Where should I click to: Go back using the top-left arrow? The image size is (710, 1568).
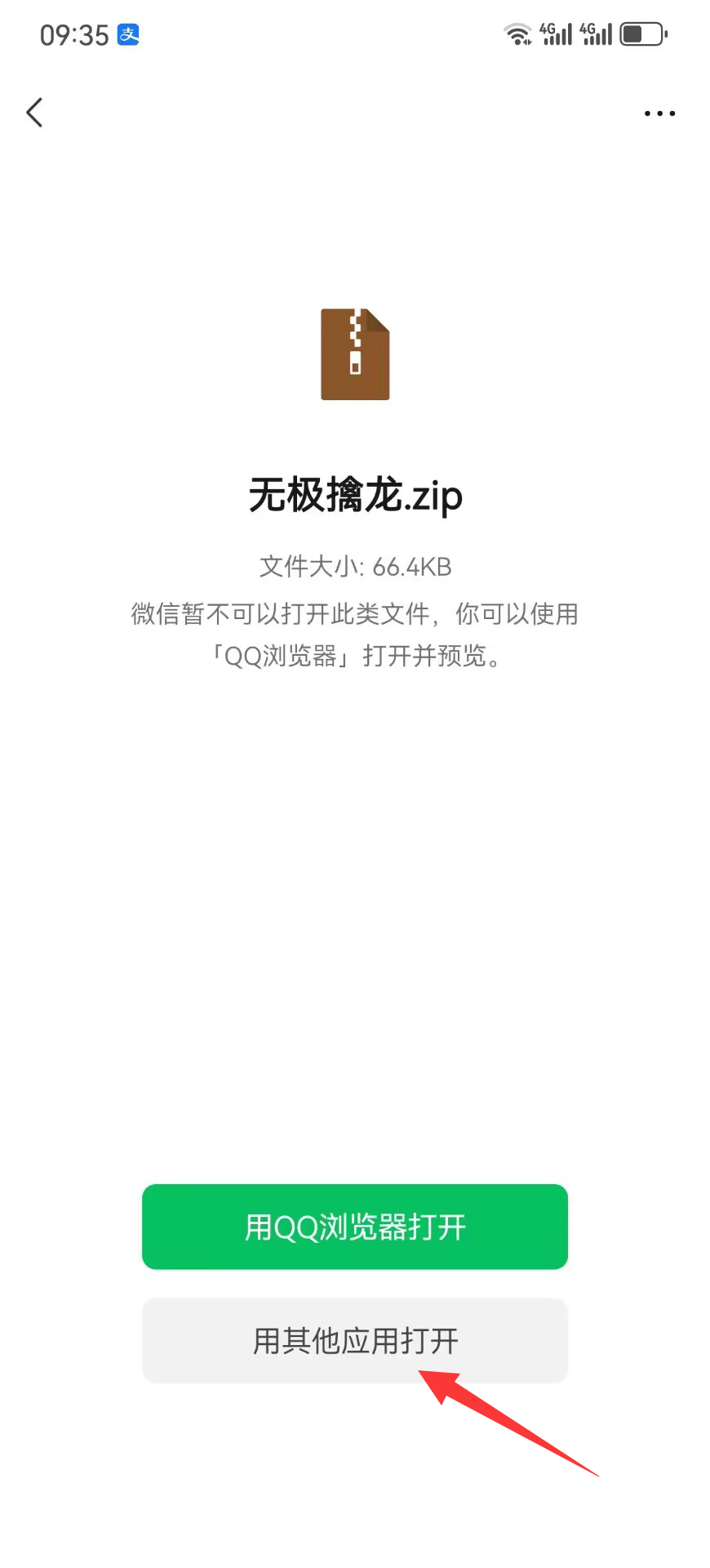(34, 113)
